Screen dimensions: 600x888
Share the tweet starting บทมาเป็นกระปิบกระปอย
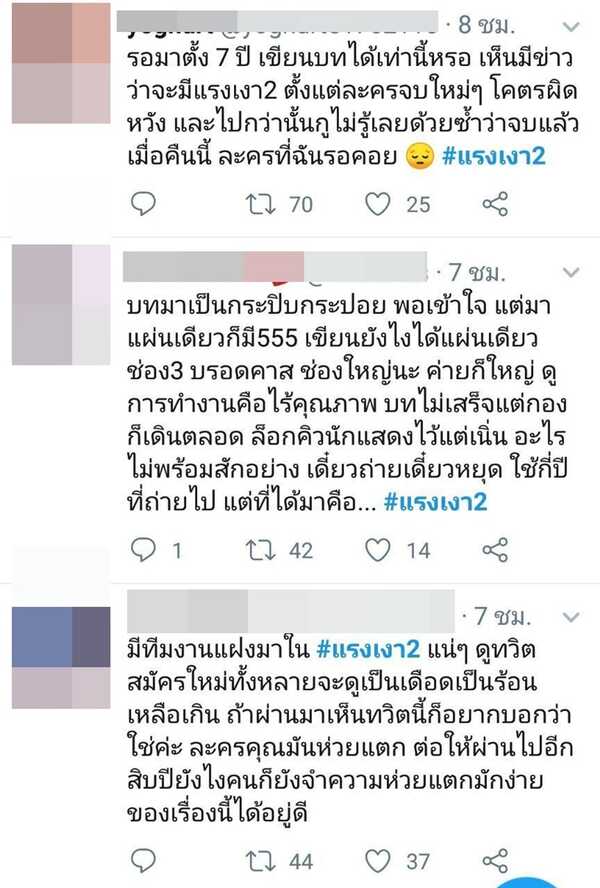pyautogui.click(x=494, y=549)
